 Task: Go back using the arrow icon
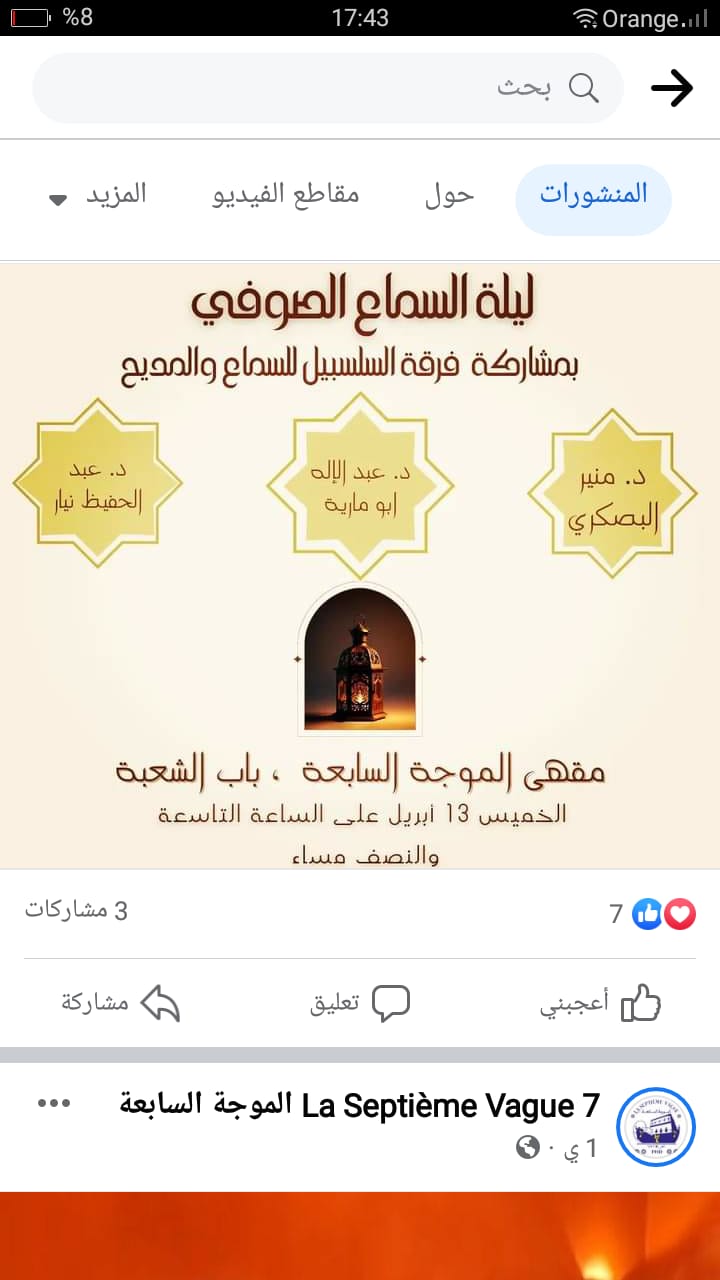click(x=672, y=88)
